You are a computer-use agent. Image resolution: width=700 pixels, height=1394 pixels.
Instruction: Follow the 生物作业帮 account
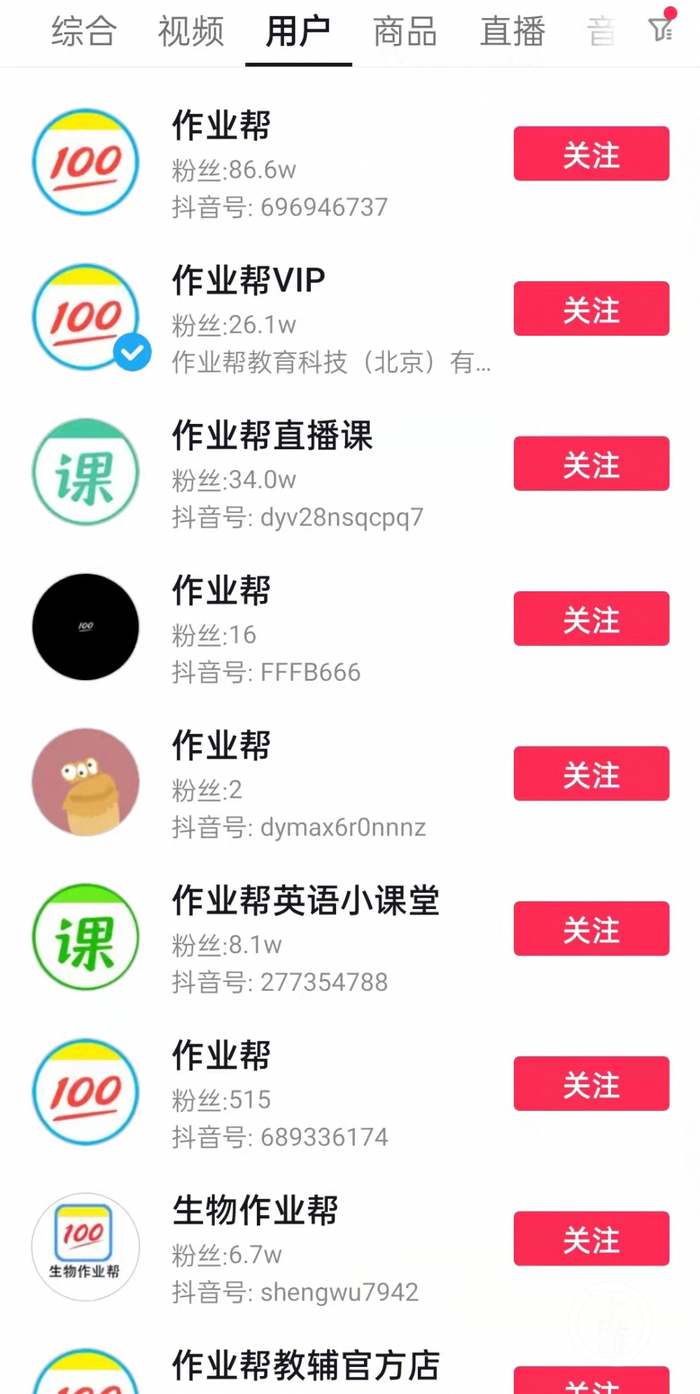[x=591, y=1239]
